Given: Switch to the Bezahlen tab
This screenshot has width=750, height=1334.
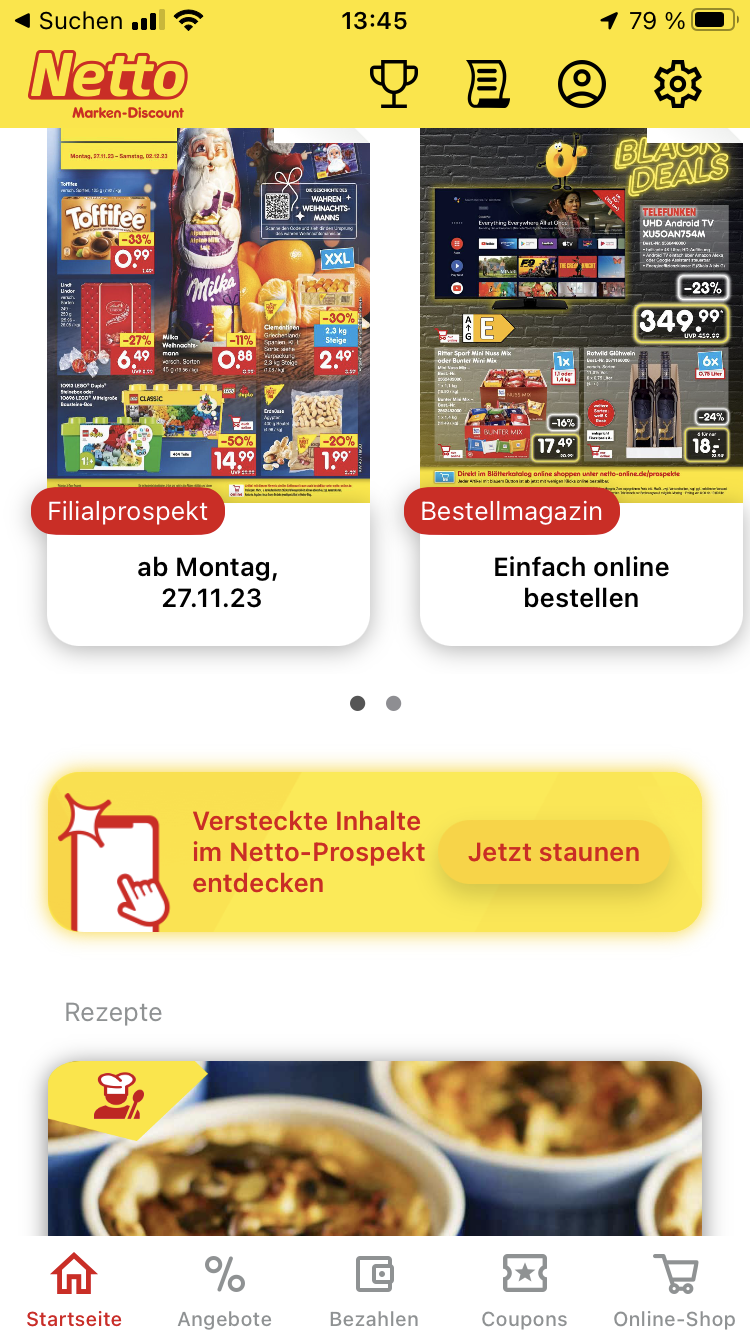Looking at the screenshot, I should pyautogui.click(x=374, y=1292).
